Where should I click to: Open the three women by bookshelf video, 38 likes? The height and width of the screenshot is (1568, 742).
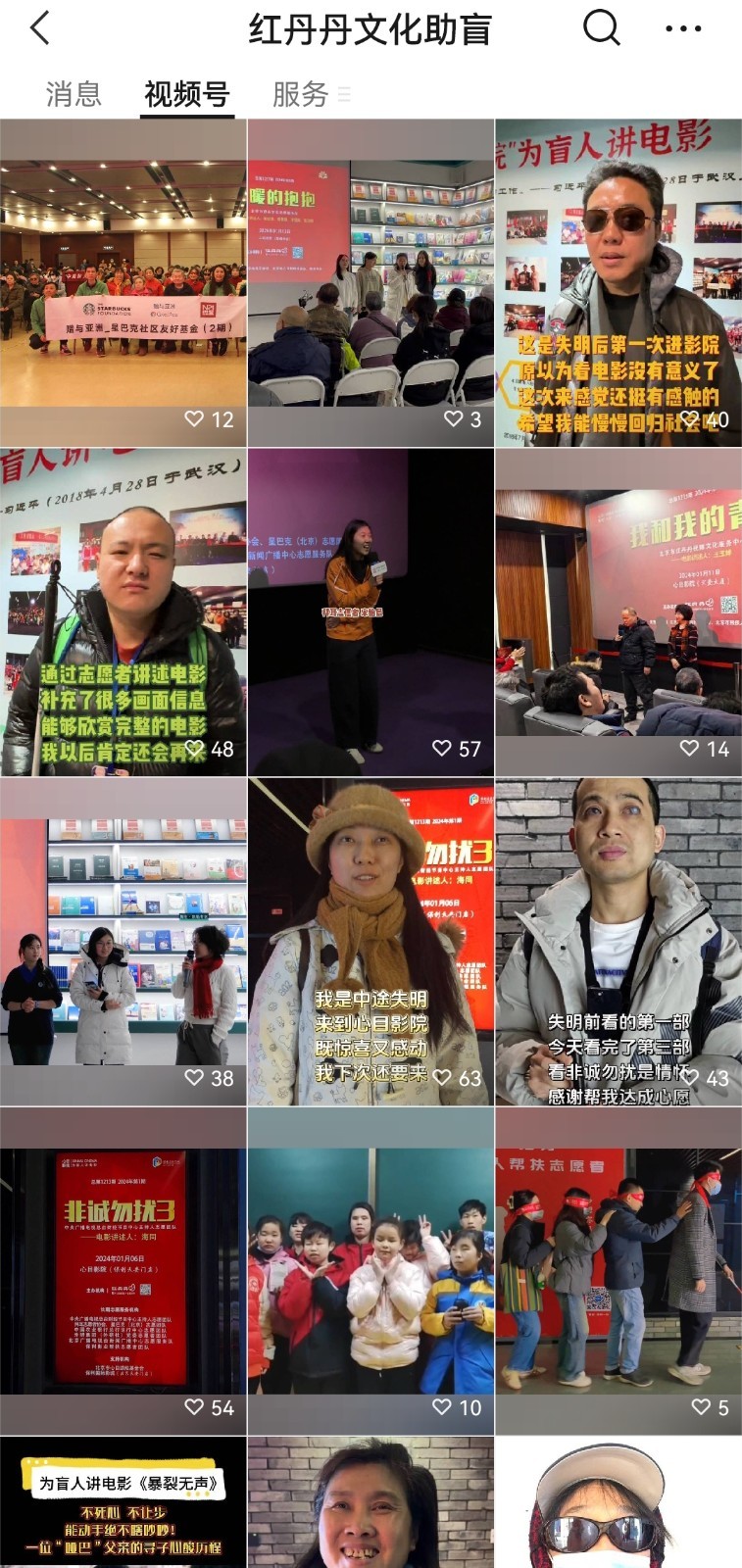click(x=124, y=942)
